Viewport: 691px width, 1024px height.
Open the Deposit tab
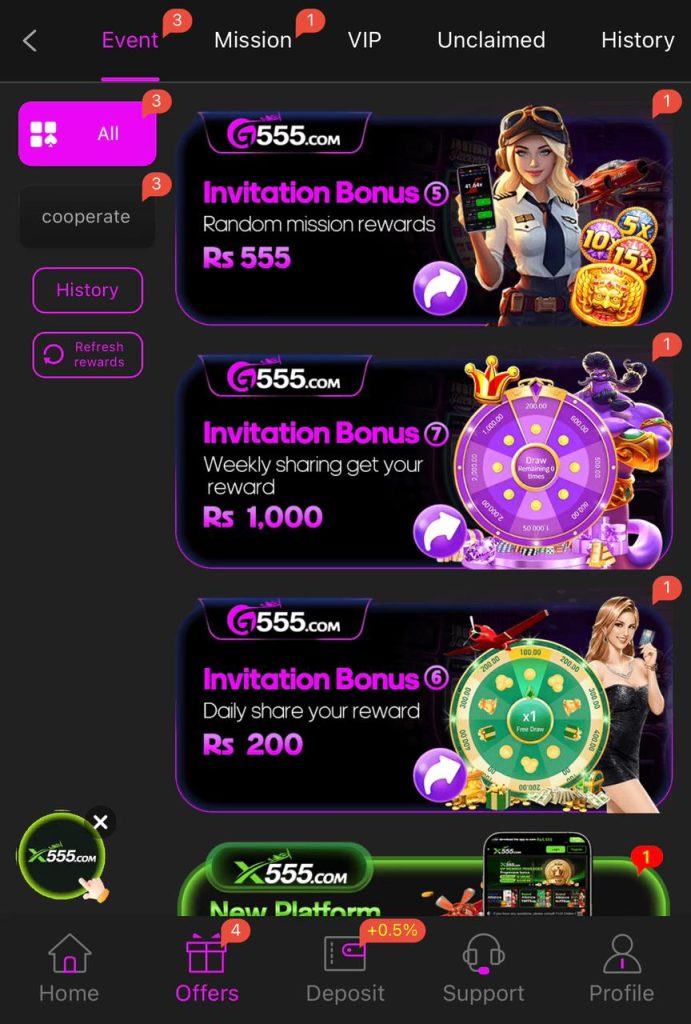click(345, 967)
